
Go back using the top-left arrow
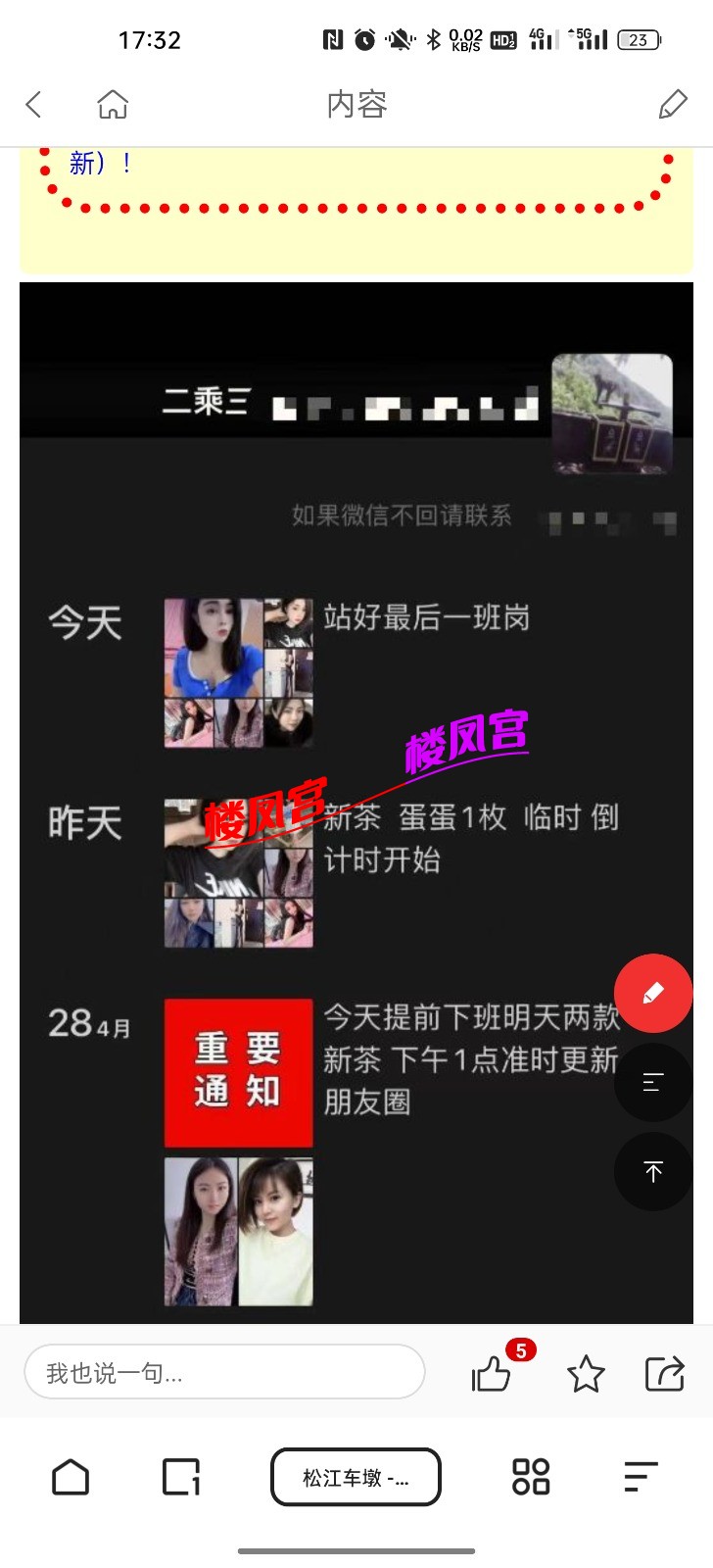tap(34, 104)
